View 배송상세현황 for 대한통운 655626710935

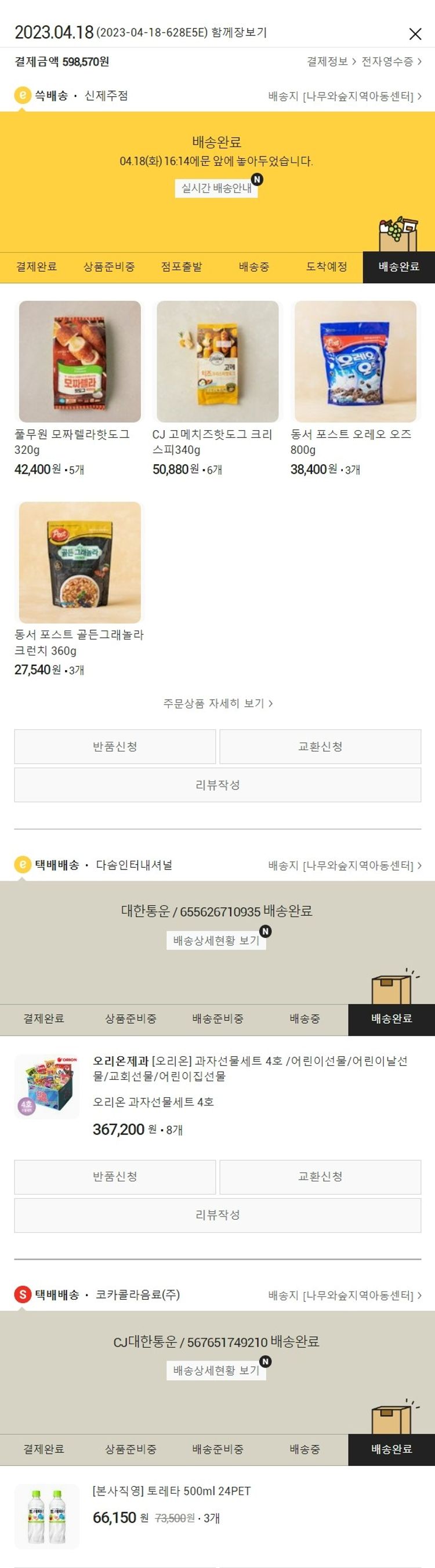pyautogui.click(x=216, y=940)
